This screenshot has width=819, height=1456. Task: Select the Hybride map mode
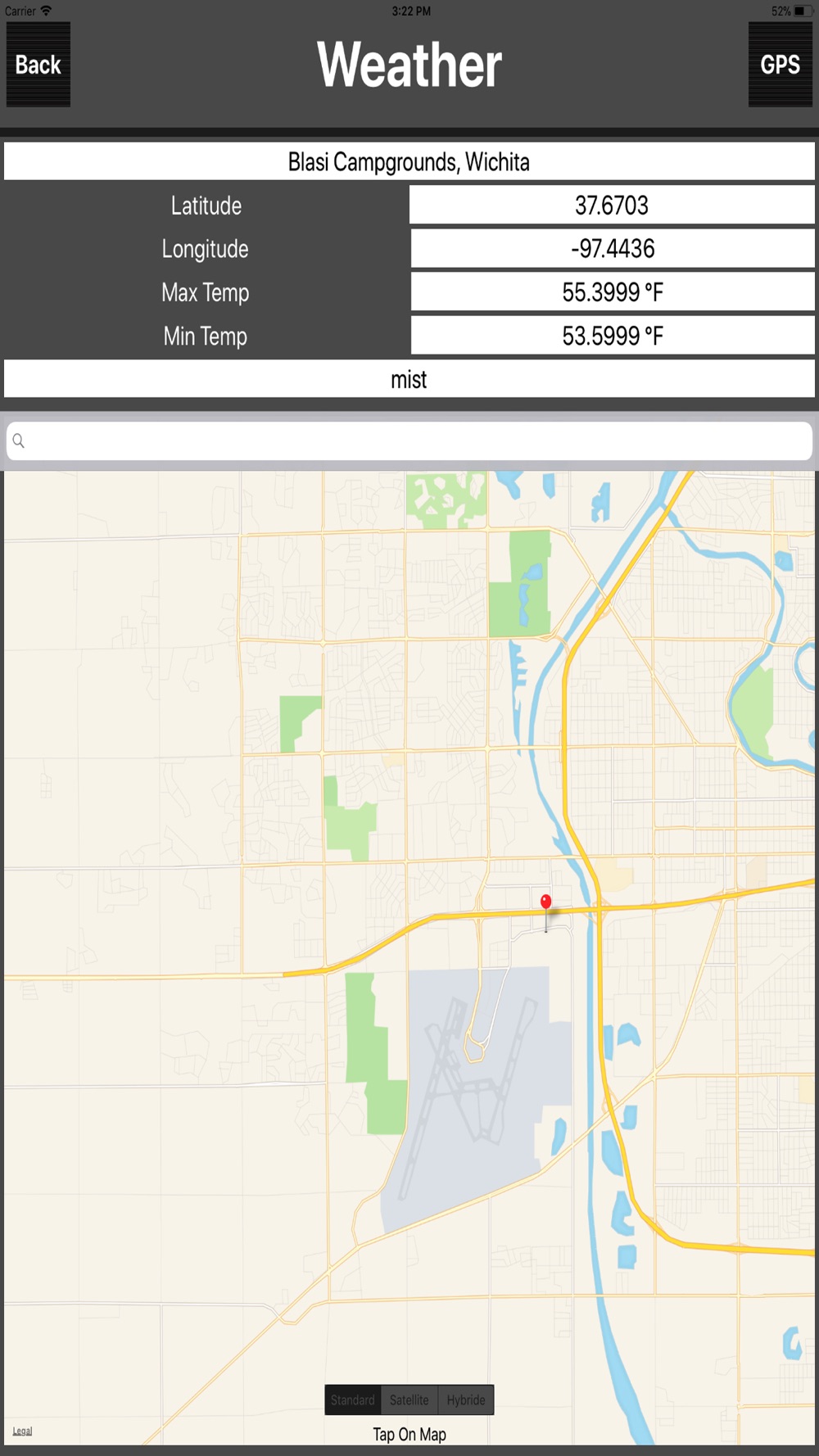point(466,1399)
